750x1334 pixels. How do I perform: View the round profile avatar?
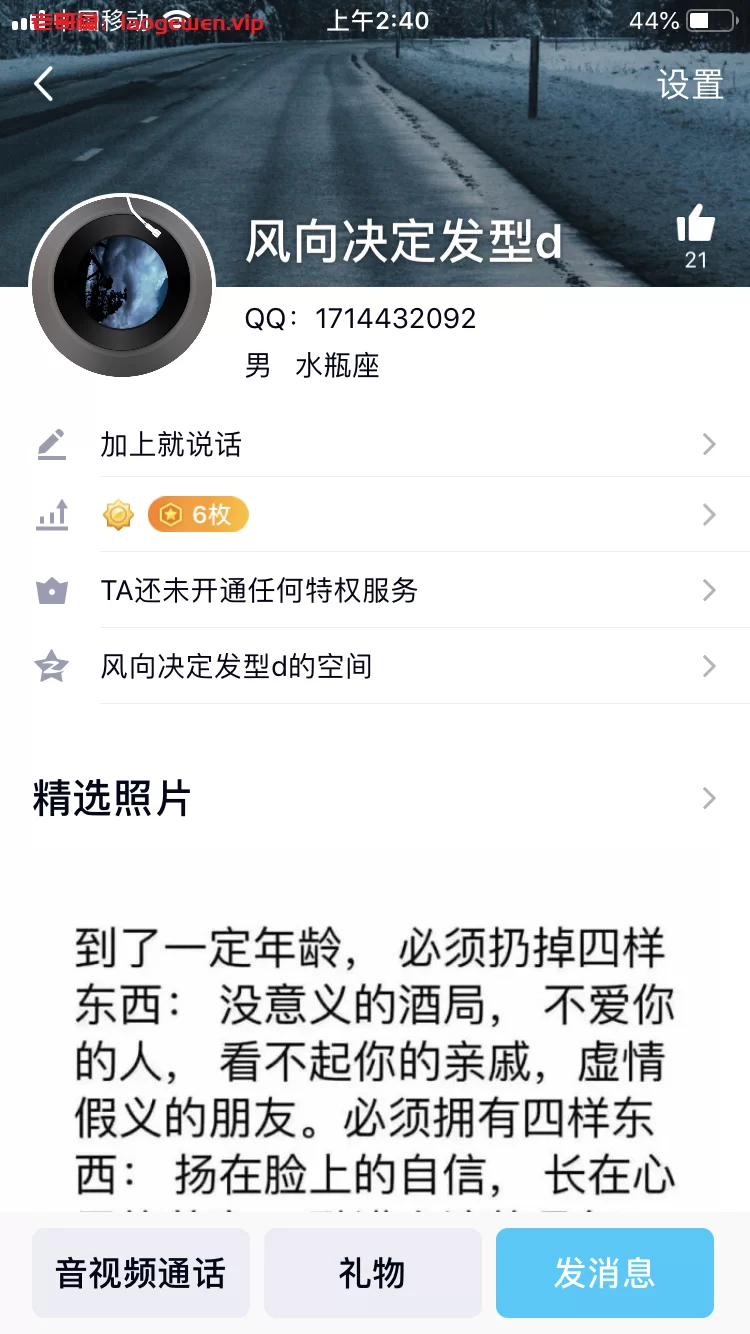[x=122, y=286]
